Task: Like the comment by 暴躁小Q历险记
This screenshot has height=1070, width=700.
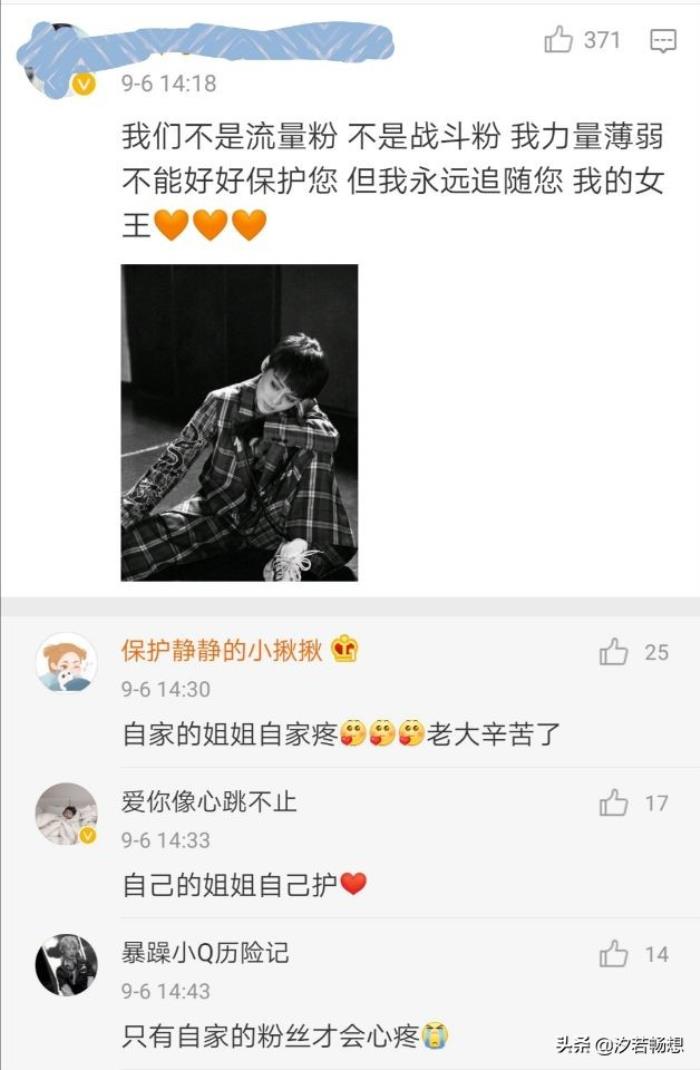Action: click(614, 954)
